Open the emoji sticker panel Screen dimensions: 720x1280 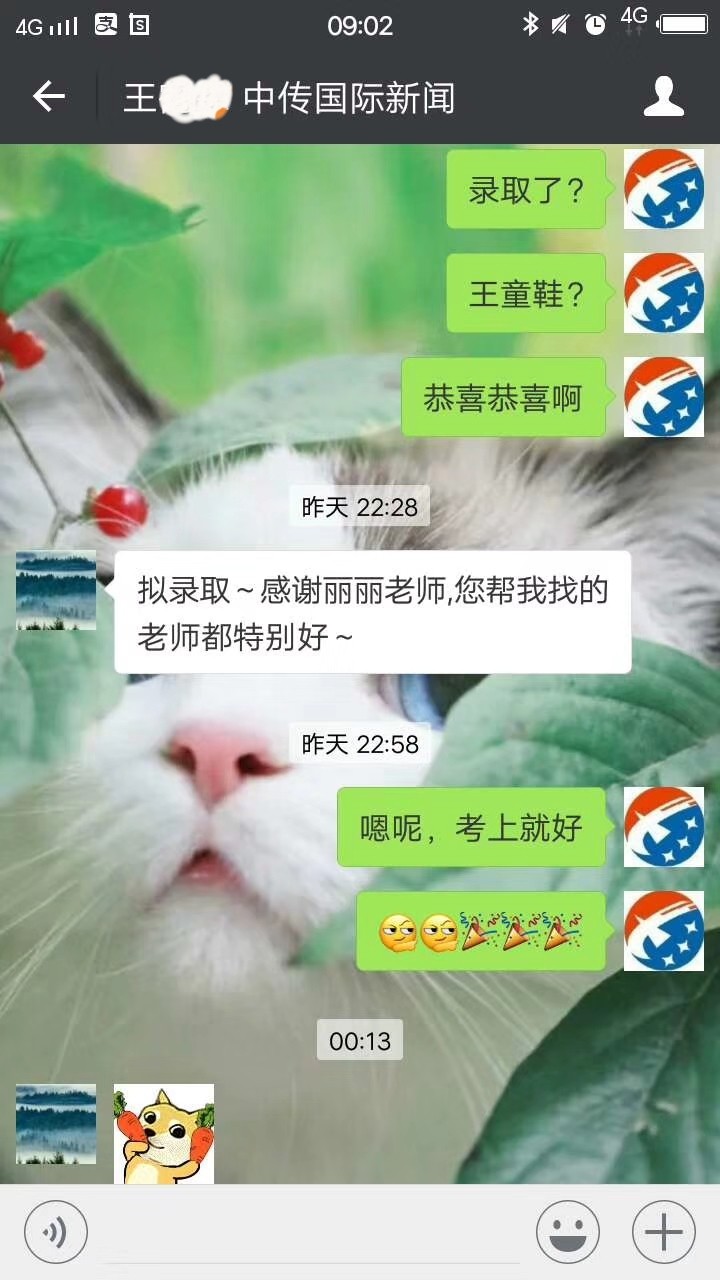567,1232
